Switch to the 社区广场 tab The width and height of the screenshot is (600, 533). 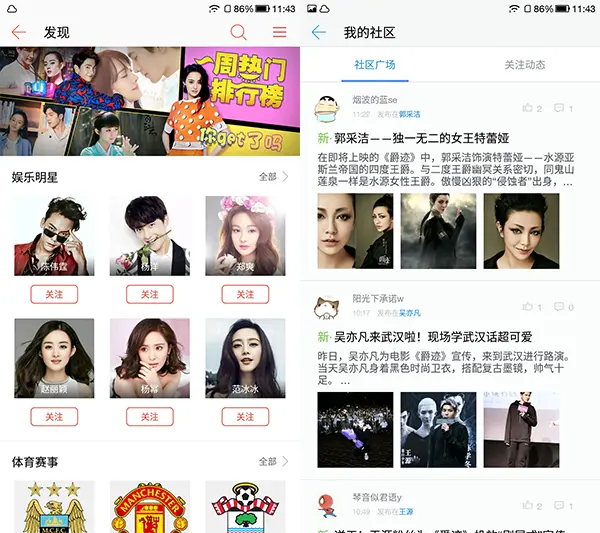(x=375, y=65)
